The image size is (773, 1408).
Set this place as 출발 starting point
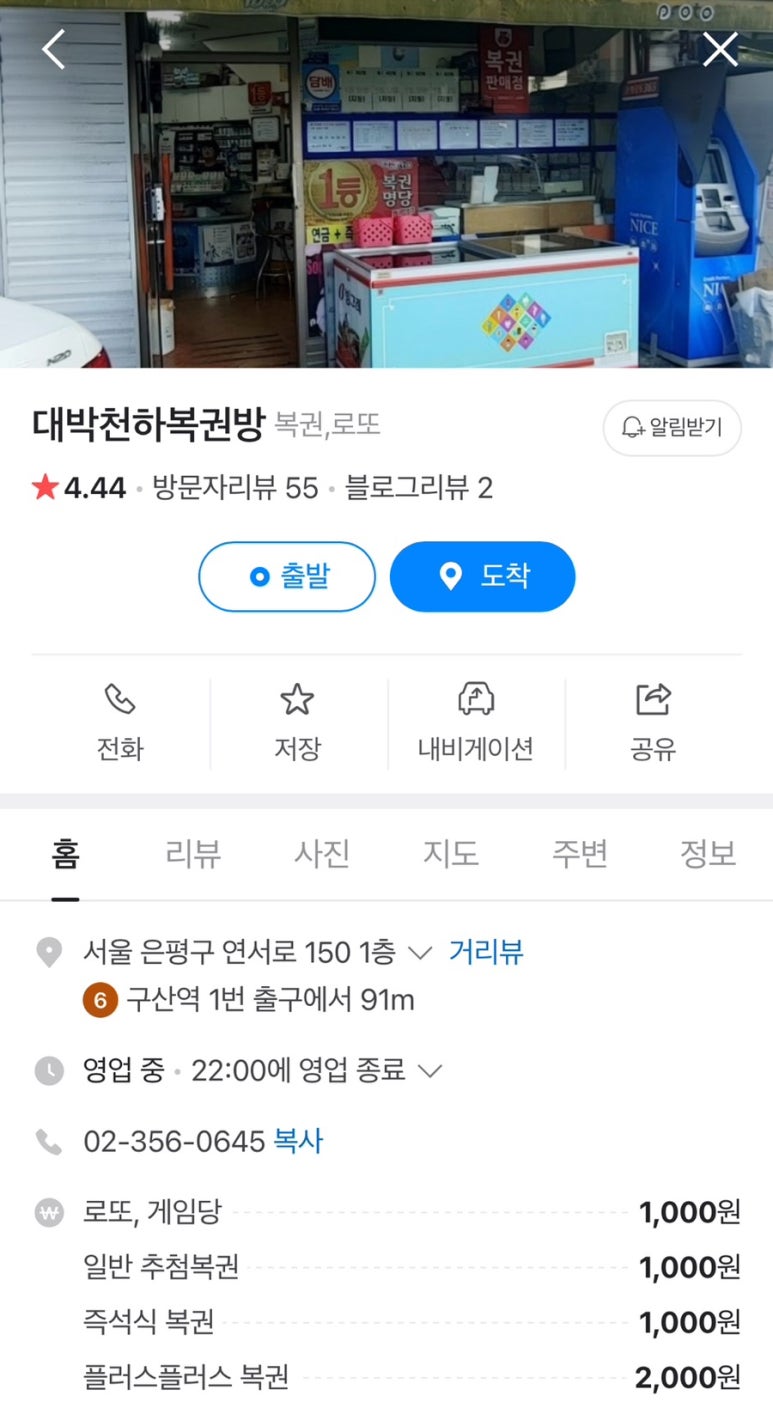click(x=287, y=576)
